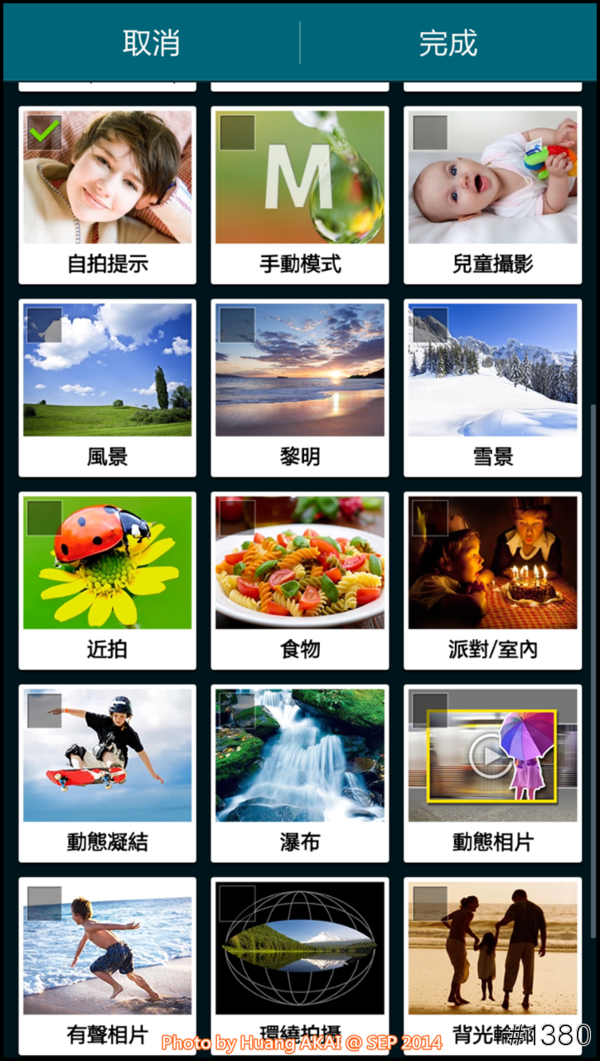Screen dimensions: 600x1061
Task: Select 派對/室內 party mode
Action: pyautogui.click(x=492, y=580)
